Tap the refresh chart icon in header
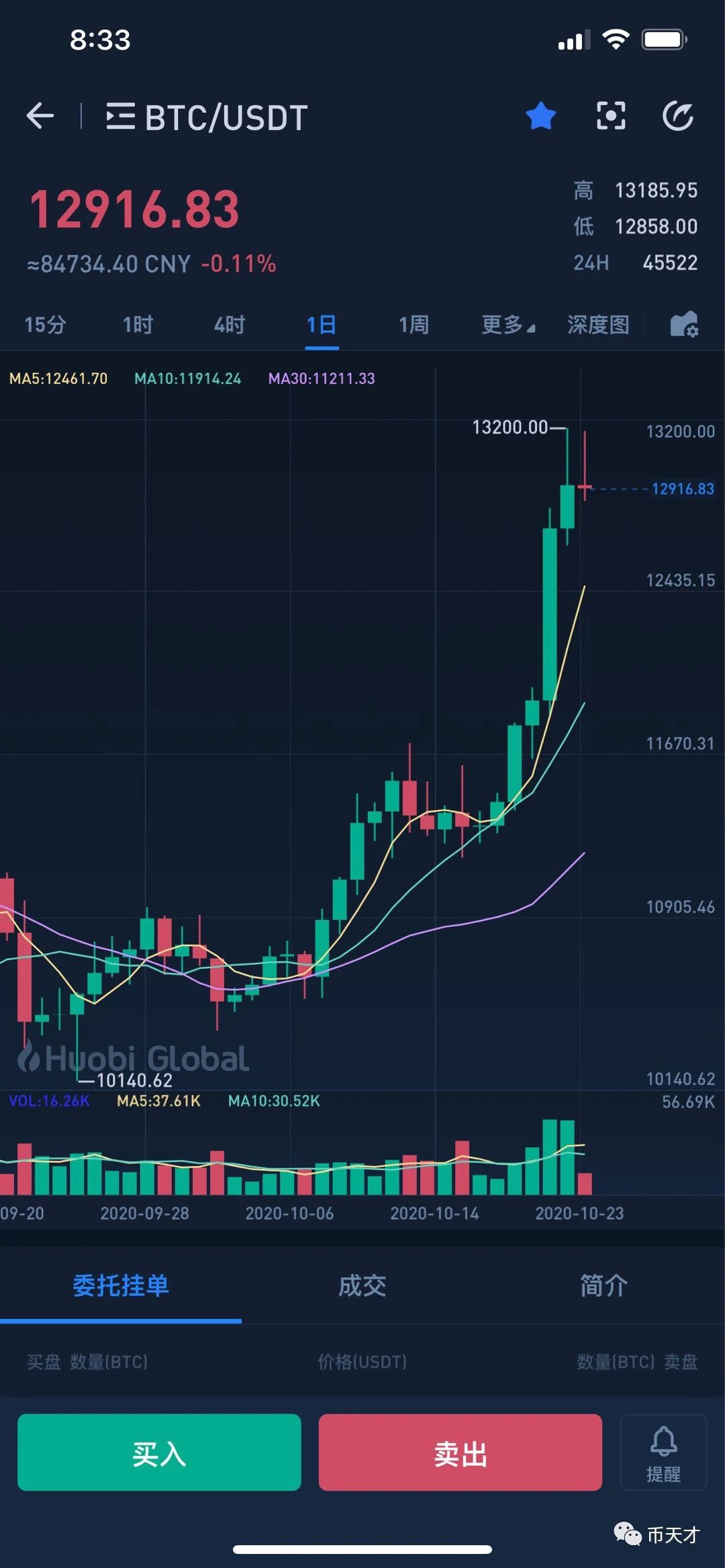 [x=678, y=116]
